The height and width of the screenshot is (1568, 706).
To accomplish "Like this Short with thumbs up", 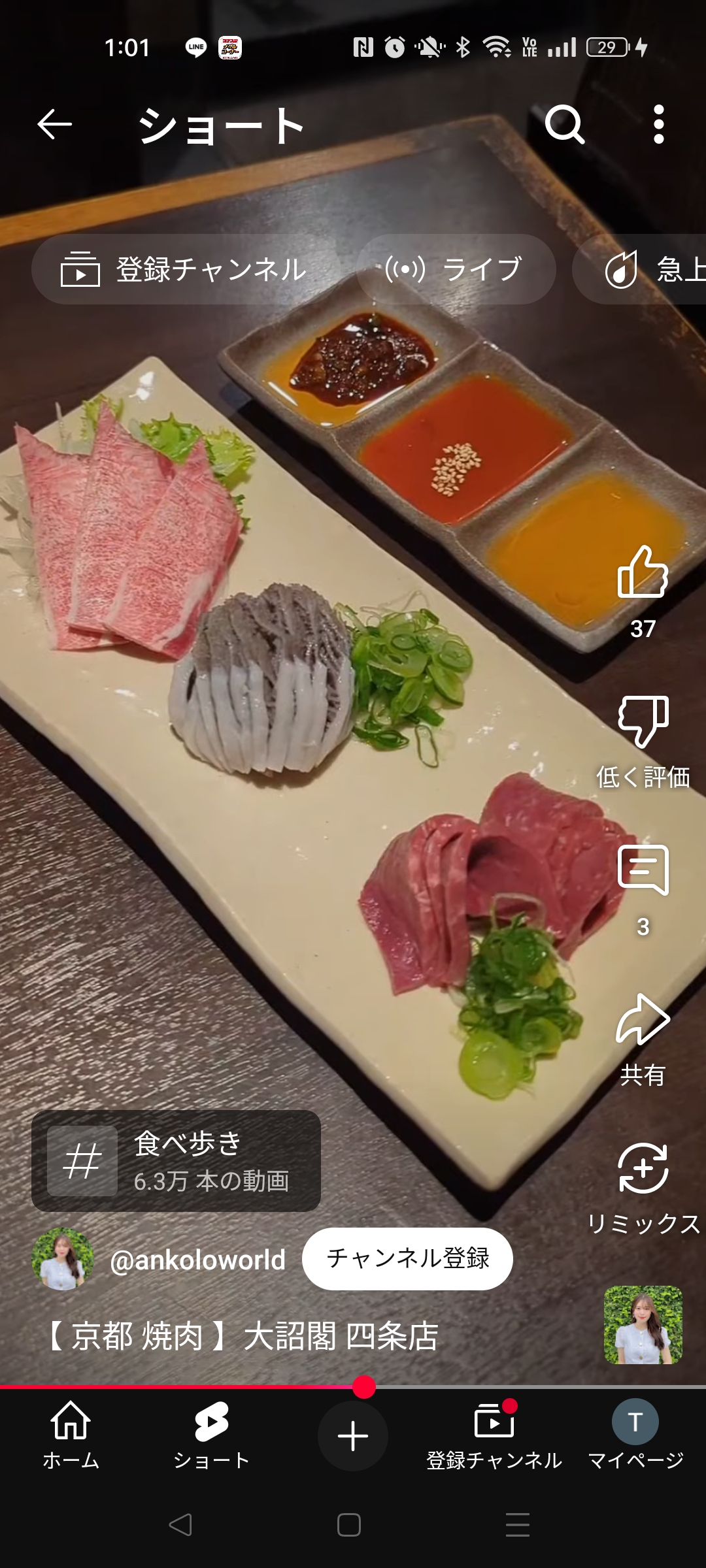I will (643, 572).
